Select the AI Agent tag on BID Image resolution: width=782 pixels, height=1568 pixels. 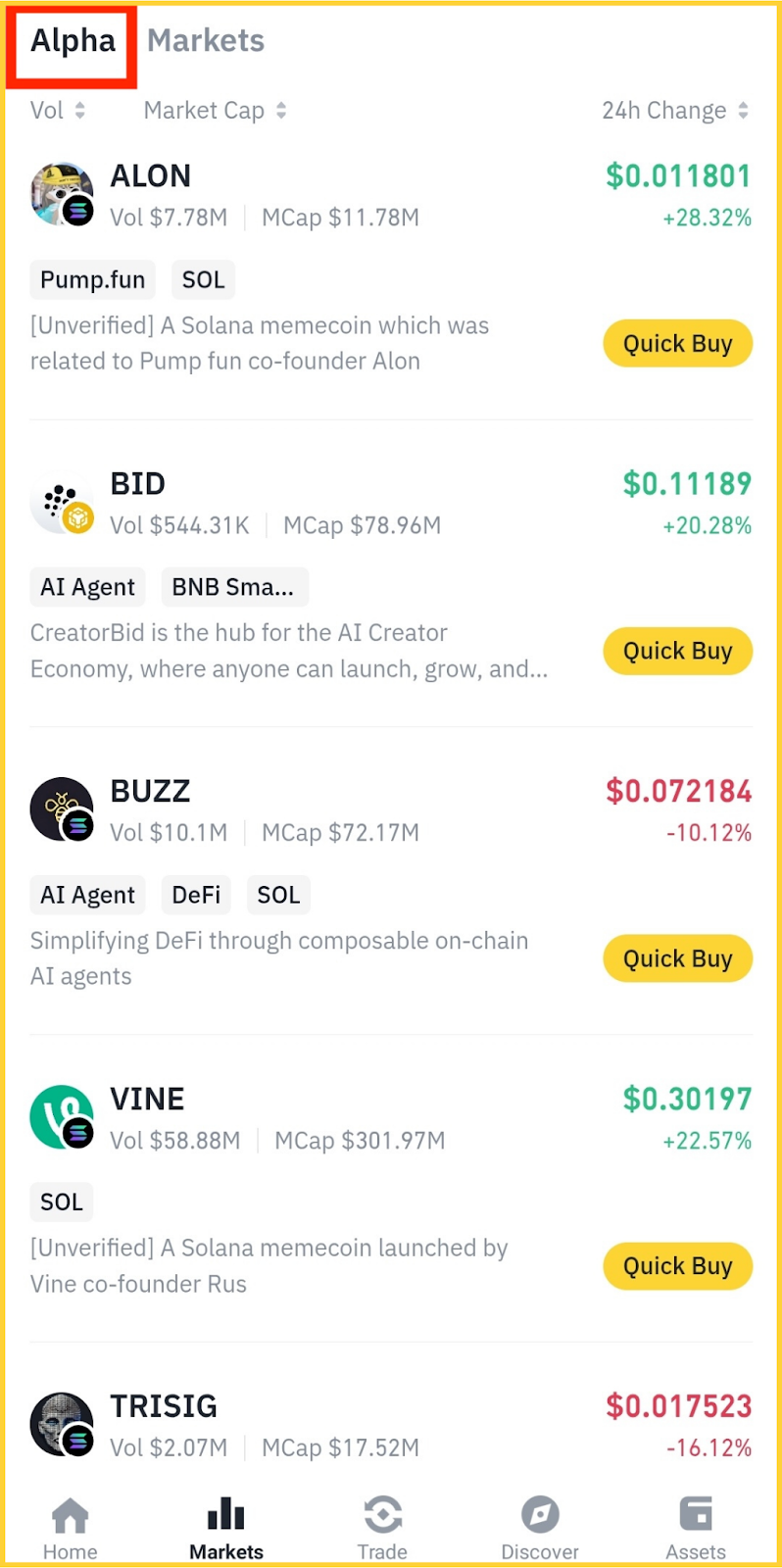pyautogui.click(x=86, y=586)
